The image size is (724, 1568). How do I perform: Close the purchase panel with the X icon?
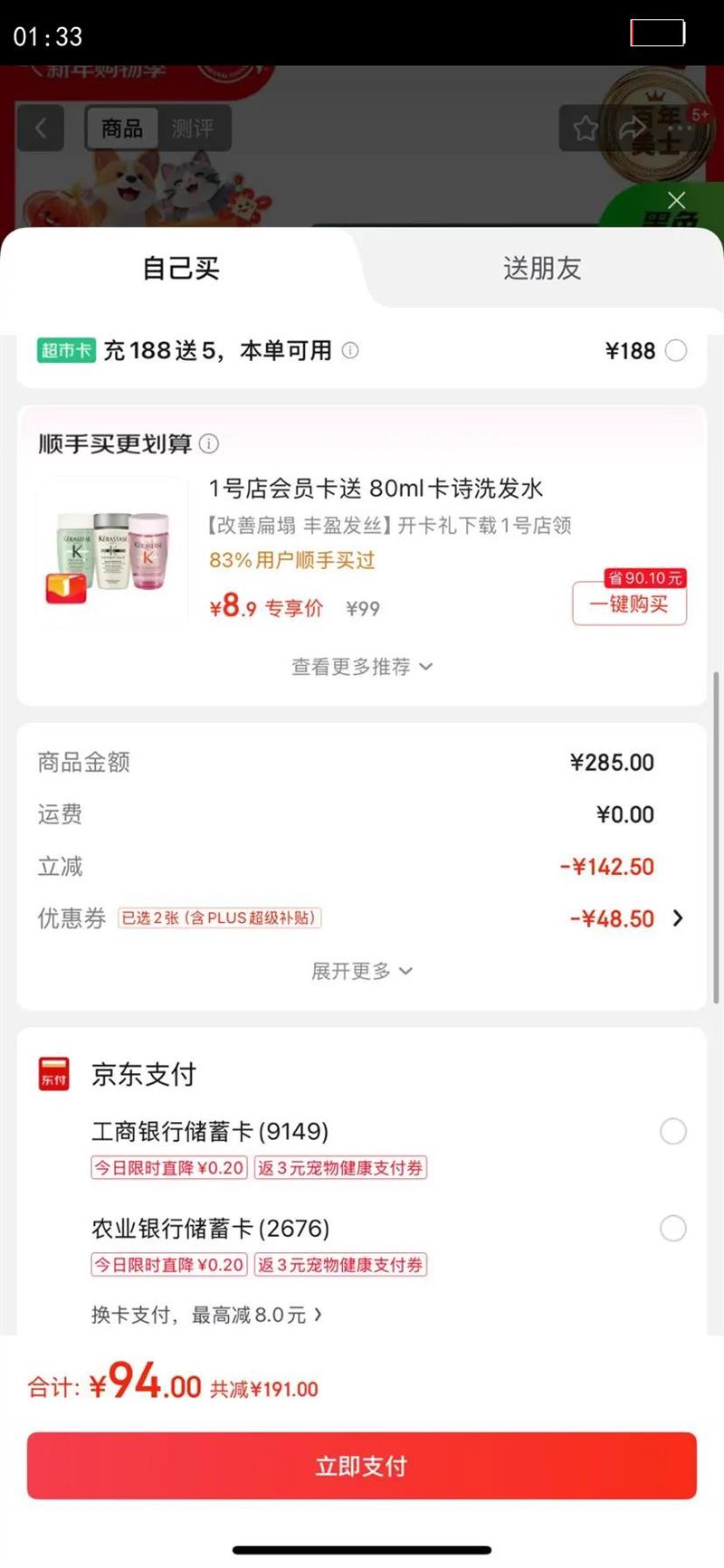(x=676, y=200)
